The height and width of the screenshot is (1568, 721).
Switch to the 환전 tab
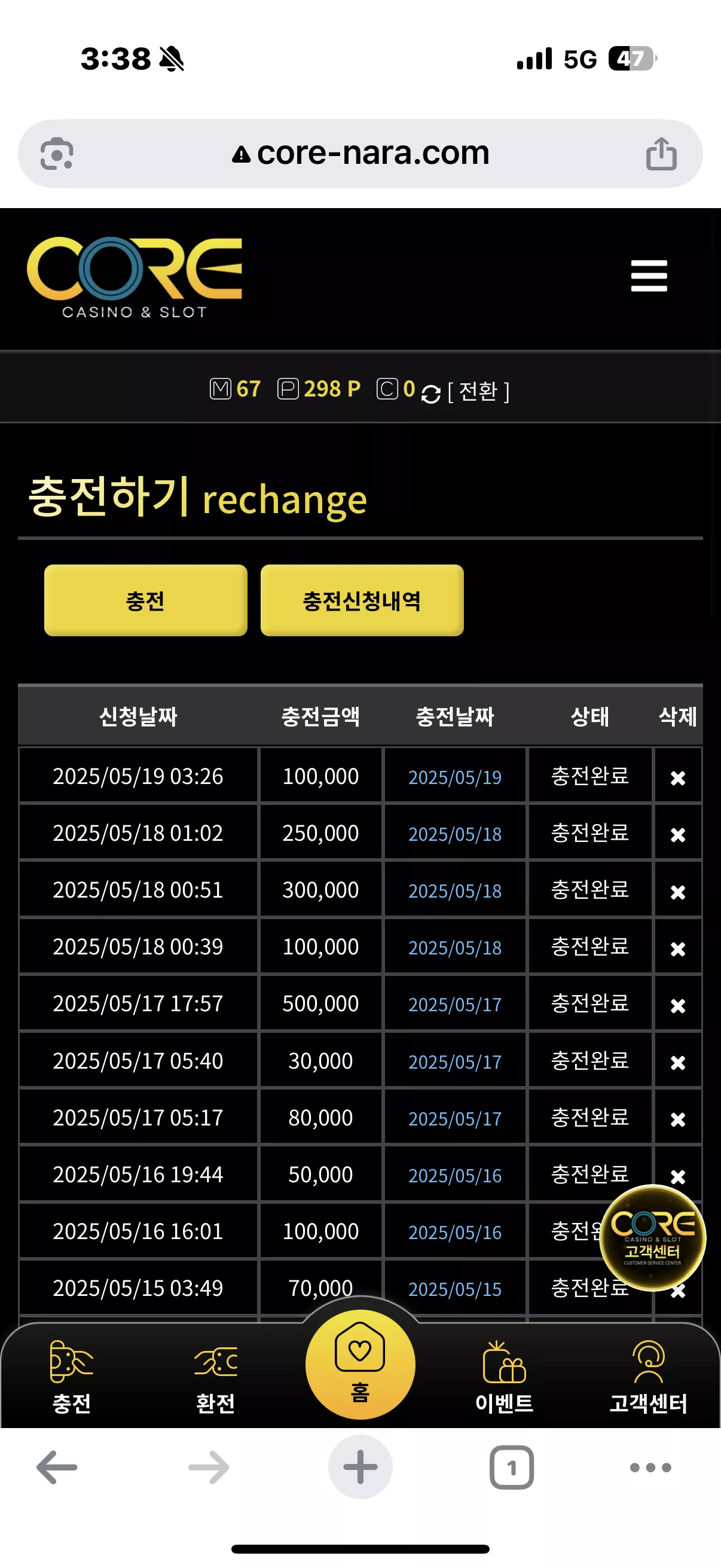pyautogui.click(x=215, y=1376)
